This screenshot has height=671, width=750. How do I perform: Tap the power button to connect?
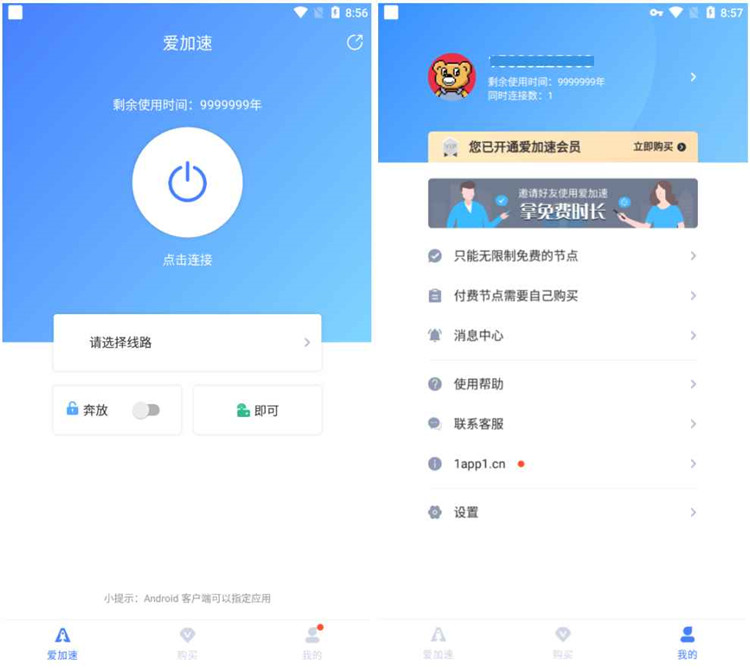pos(187,182)
